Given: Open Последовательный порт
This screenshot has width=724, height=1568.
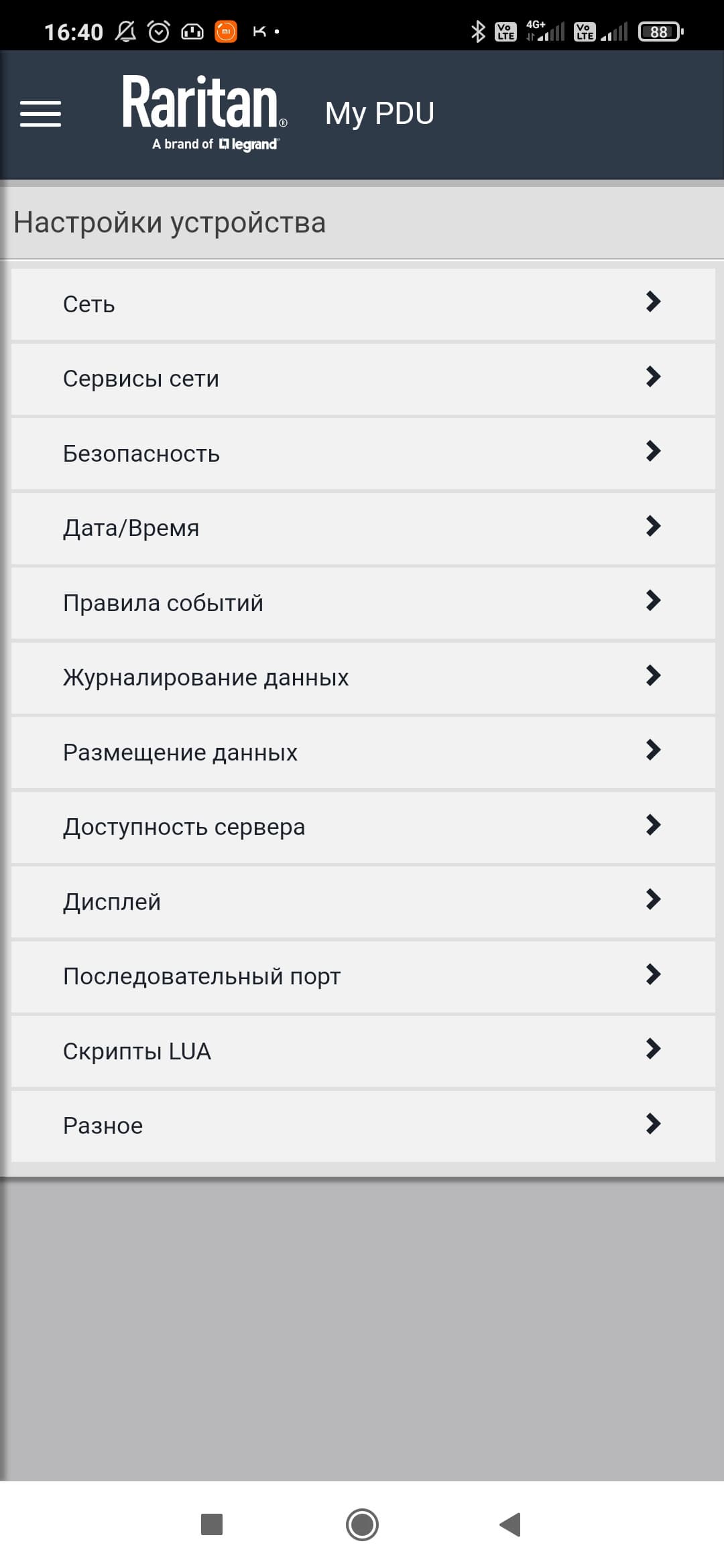Looking at the screenshot, I should point(362,976).
